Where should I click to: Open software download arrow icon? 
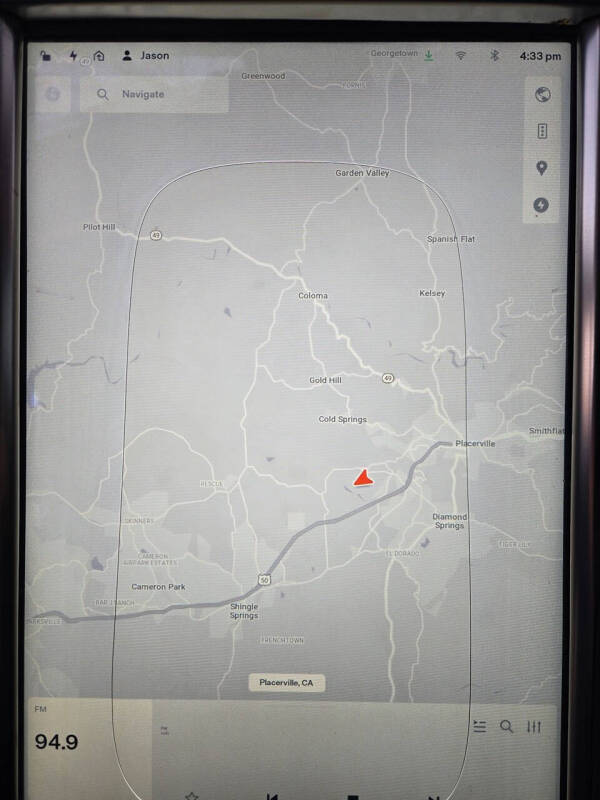tap(428, 56)
